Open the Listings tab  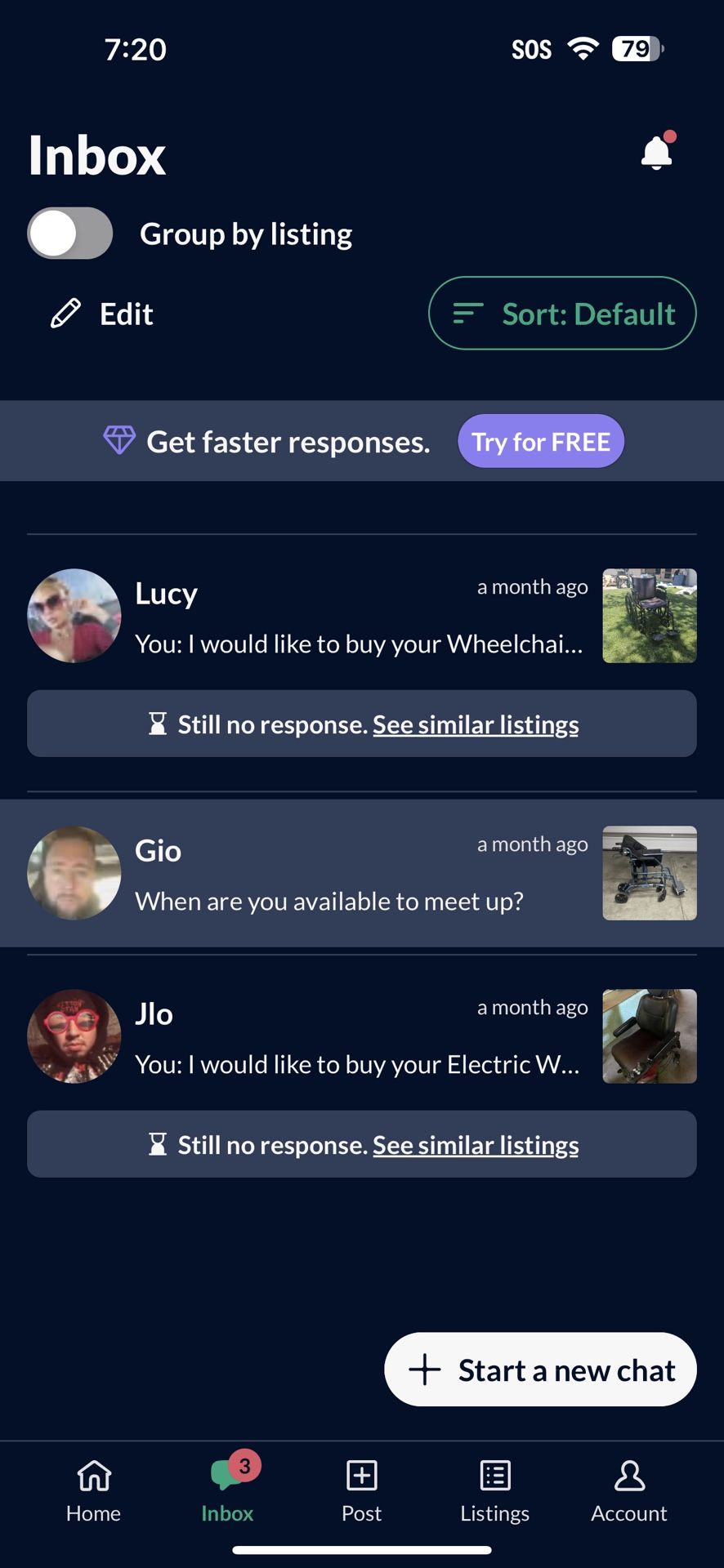pyautogui.click(x=495, y=1491)
